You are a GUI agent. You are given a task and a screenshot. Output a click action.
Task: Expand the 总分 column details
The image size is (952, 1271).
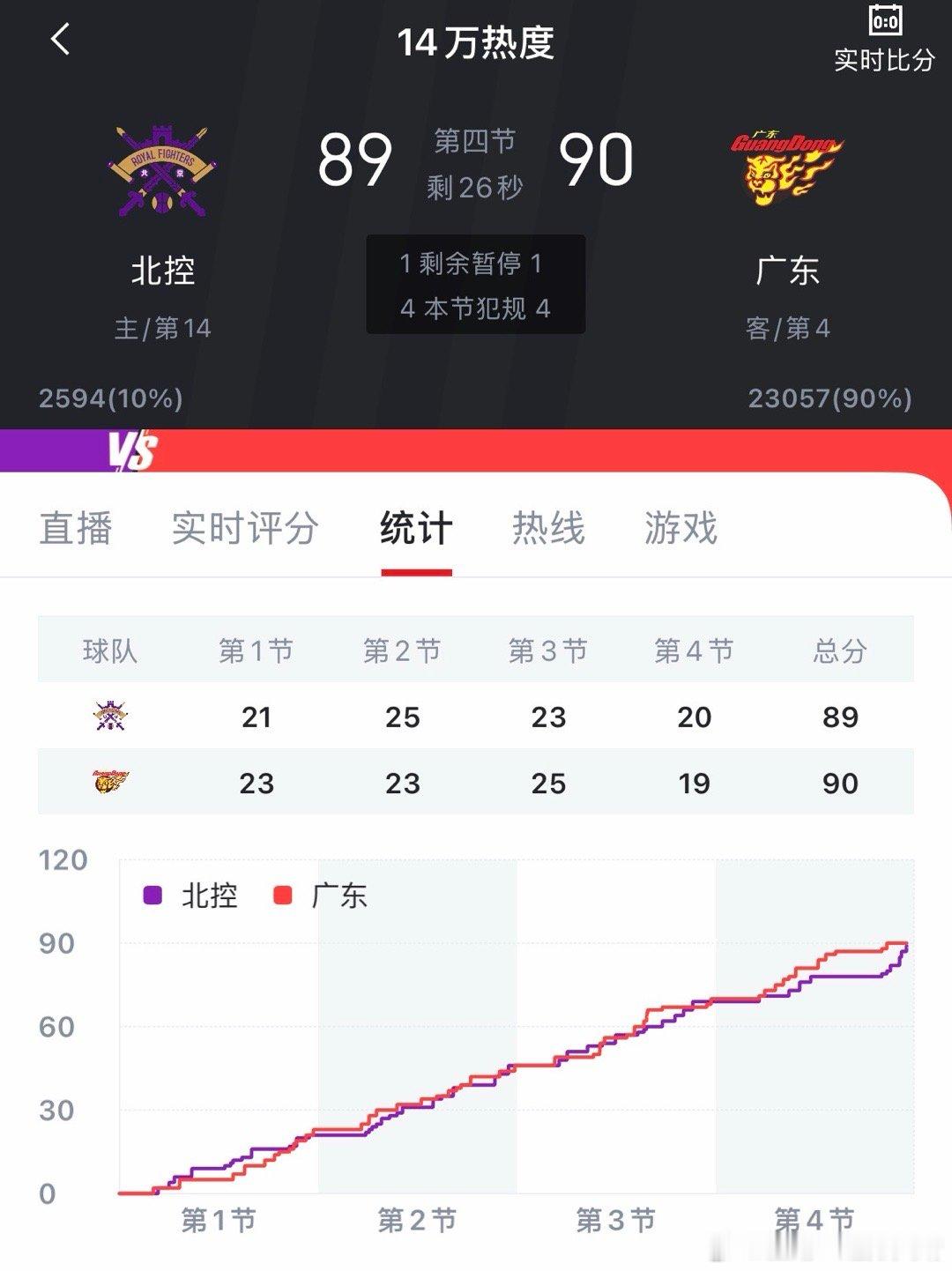tap(839, 651)
